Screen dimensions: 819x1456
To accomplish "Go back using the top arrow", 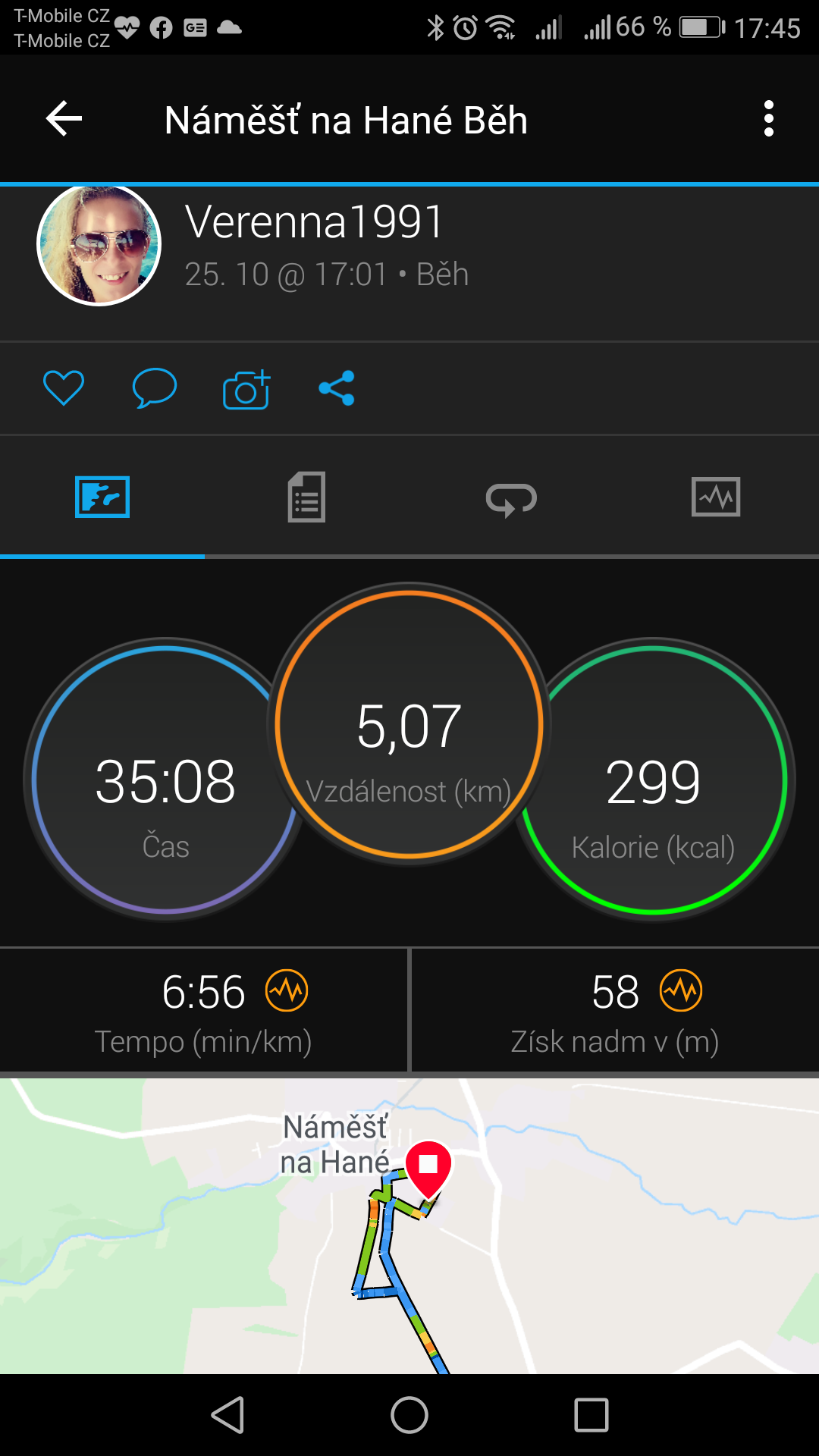I will pos(64,119).
